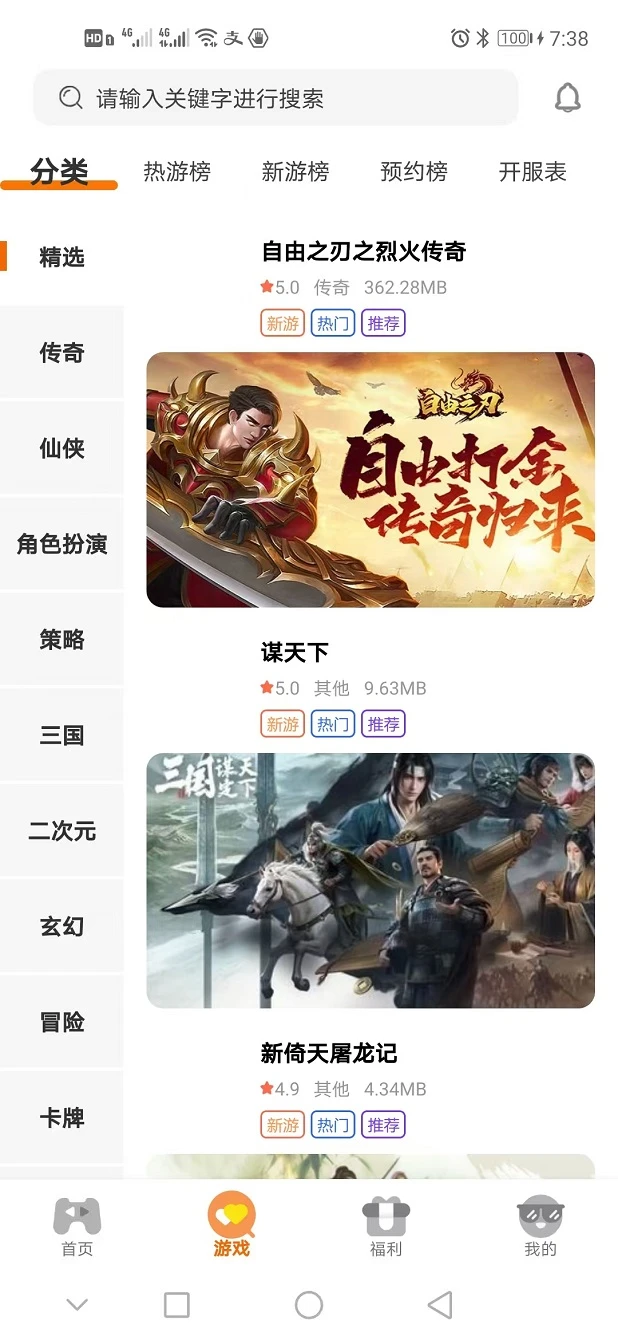The image size is (618, 1340).
Task: Switch to the 热游榜 tab
Action: click(x=177, y=172)
